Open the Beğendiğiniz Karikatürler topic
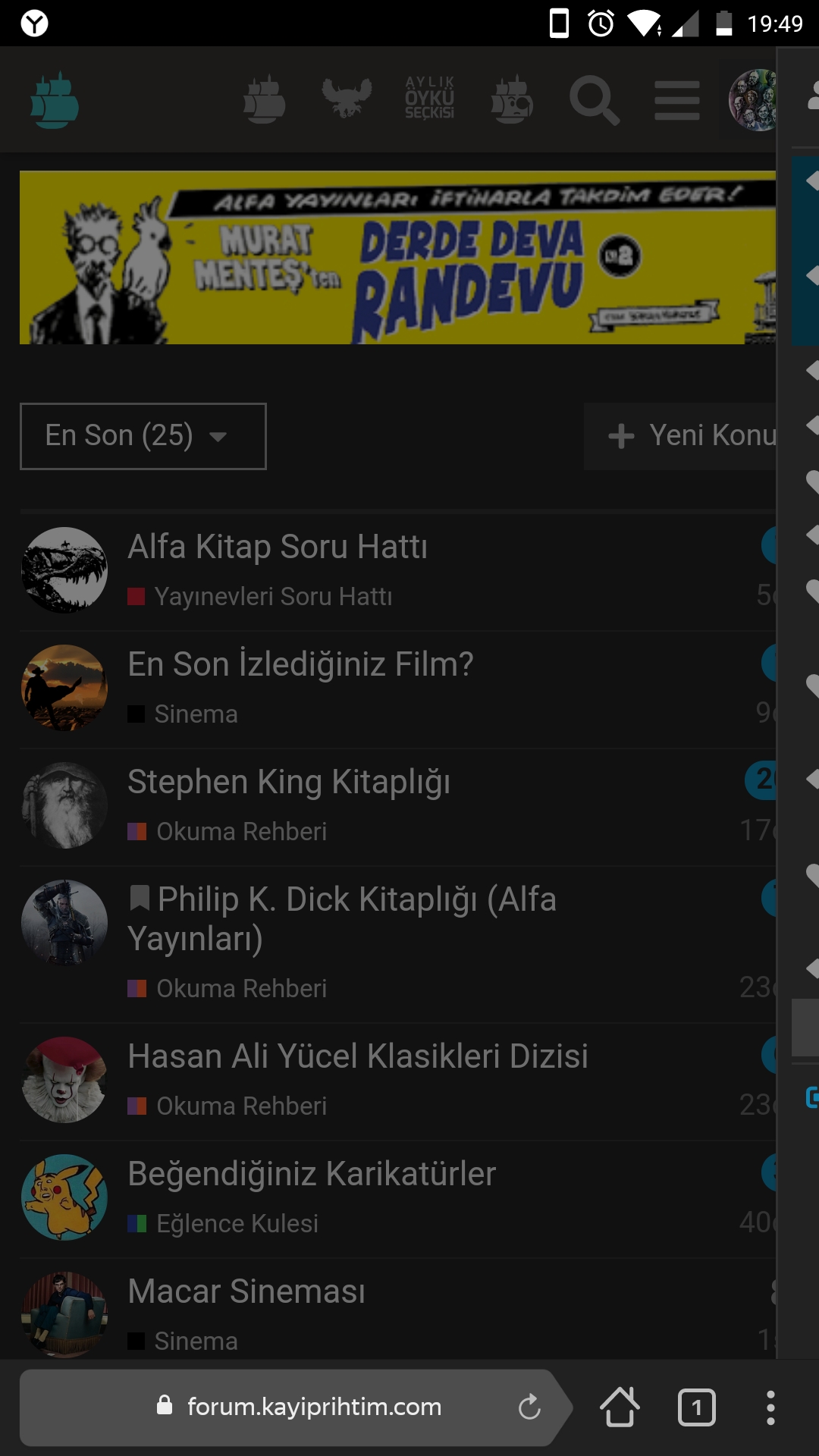819x1456 pixels. coord(312,1174)
